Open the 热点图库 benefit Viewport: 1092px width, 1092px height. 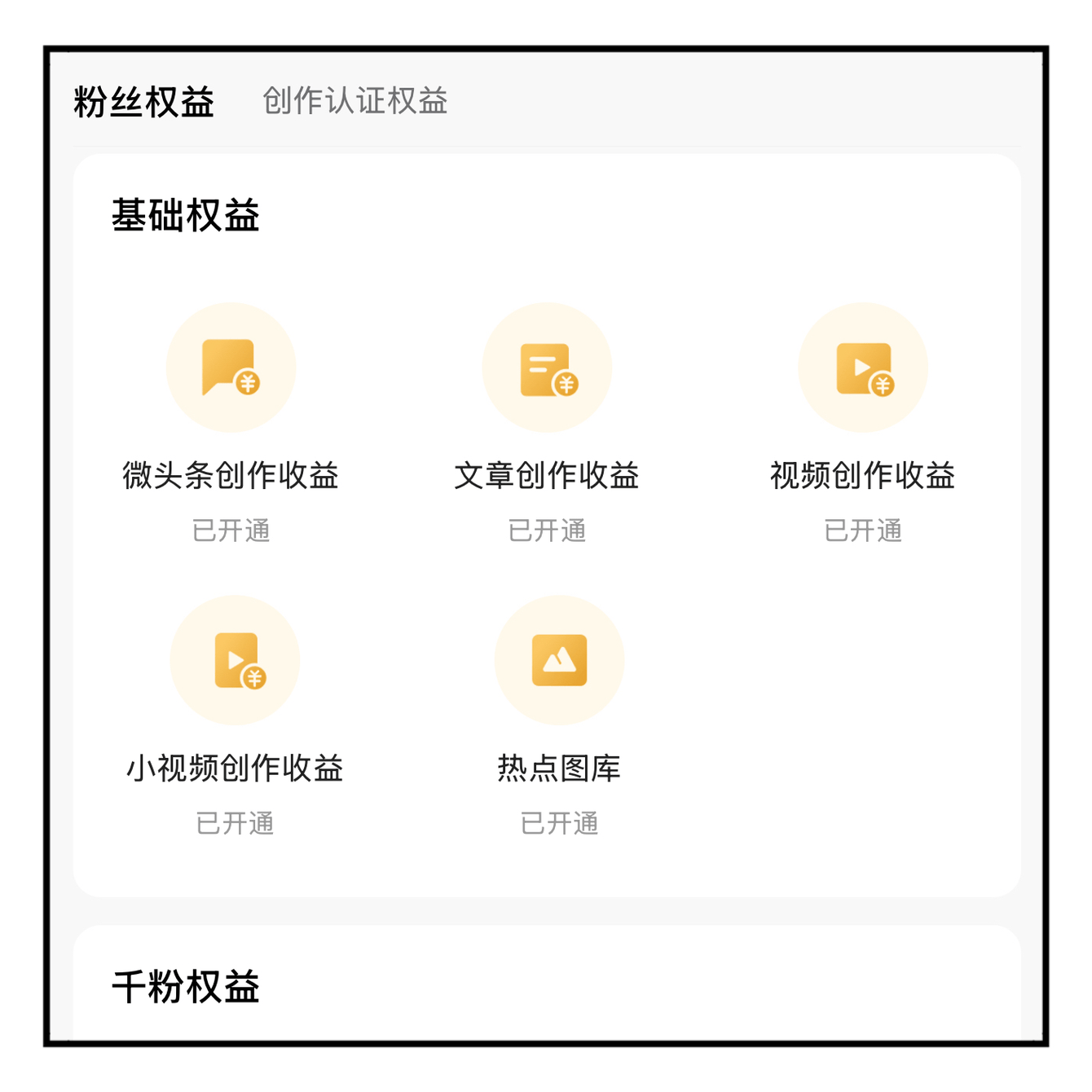559,661
